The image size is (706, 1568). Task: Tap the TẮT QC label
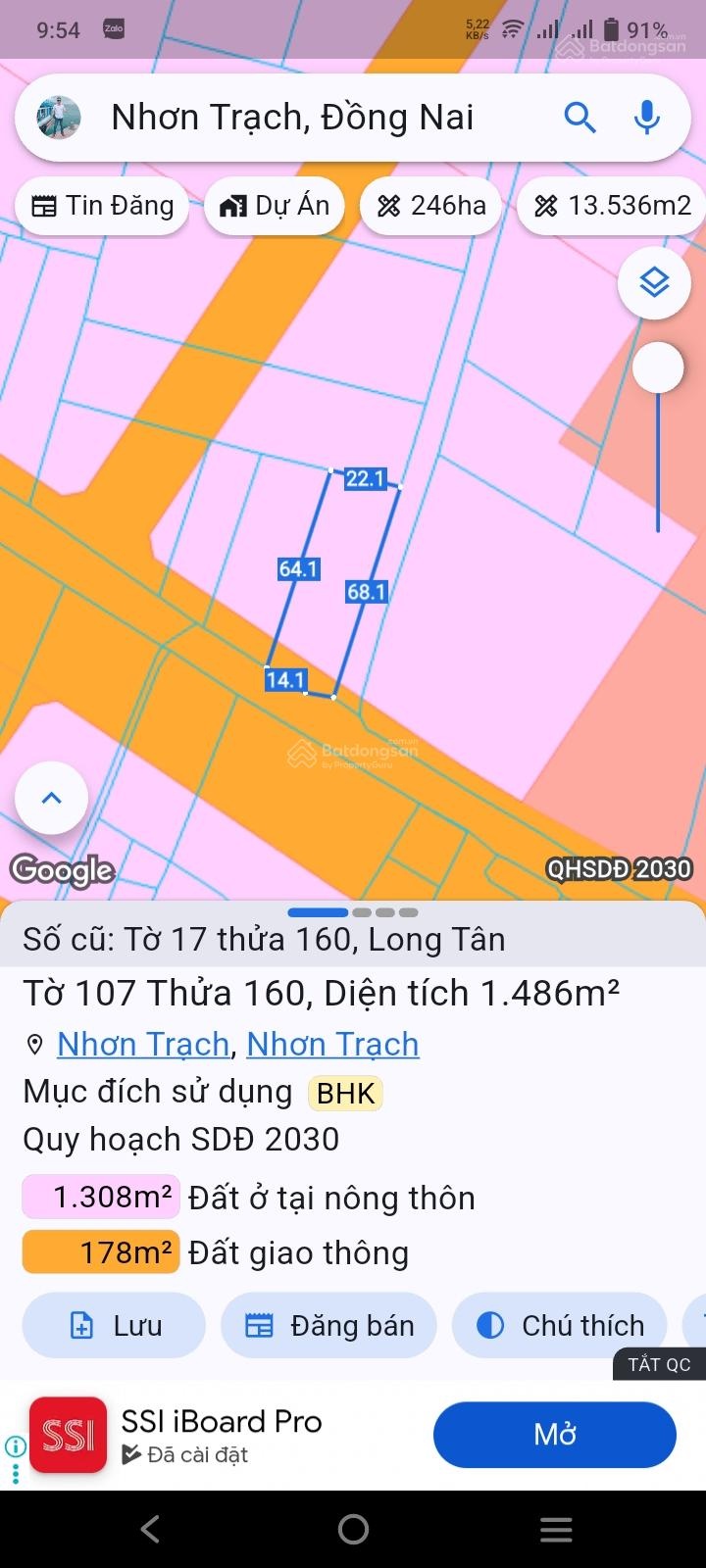tap(659, 1364)
